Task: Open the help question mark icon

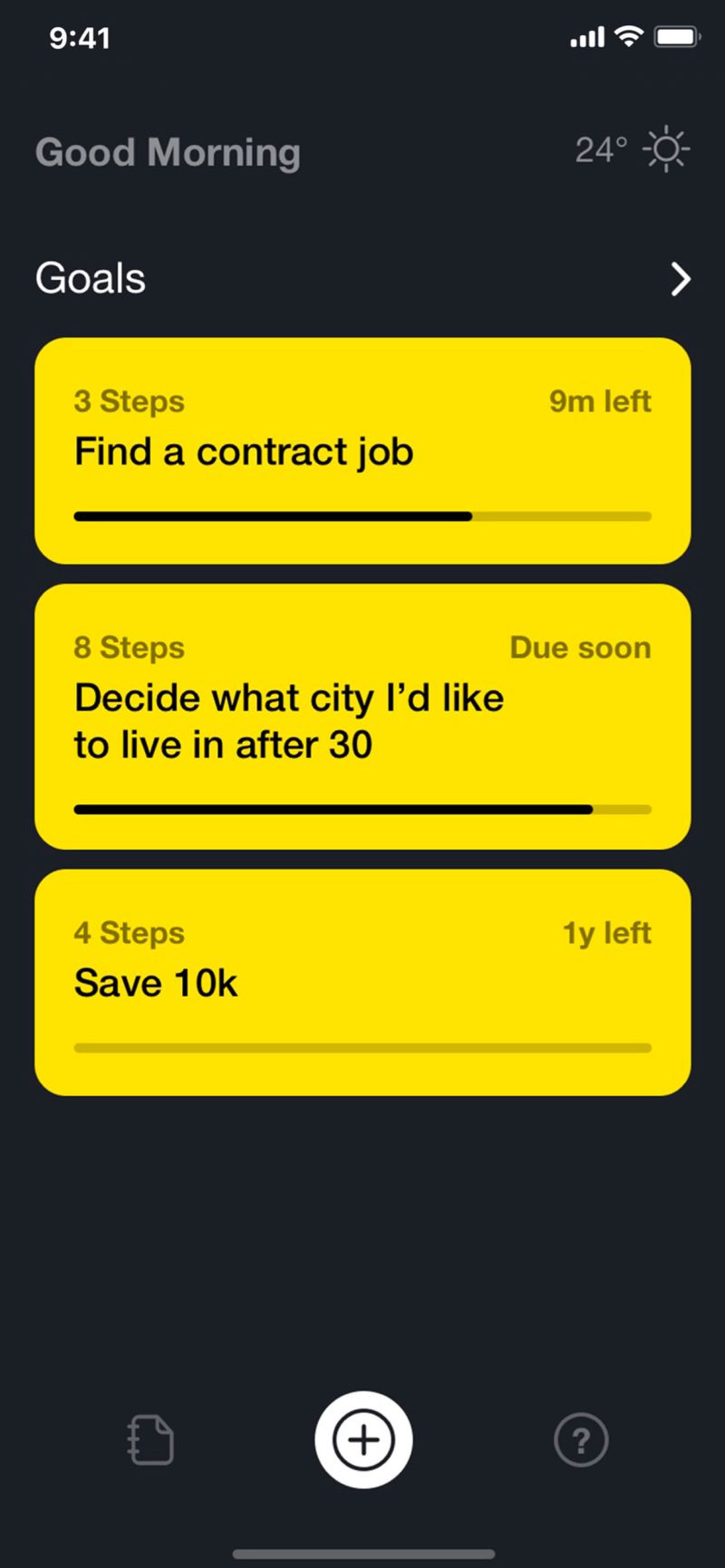Action: pyautogui.click(x=581, y=1439)
